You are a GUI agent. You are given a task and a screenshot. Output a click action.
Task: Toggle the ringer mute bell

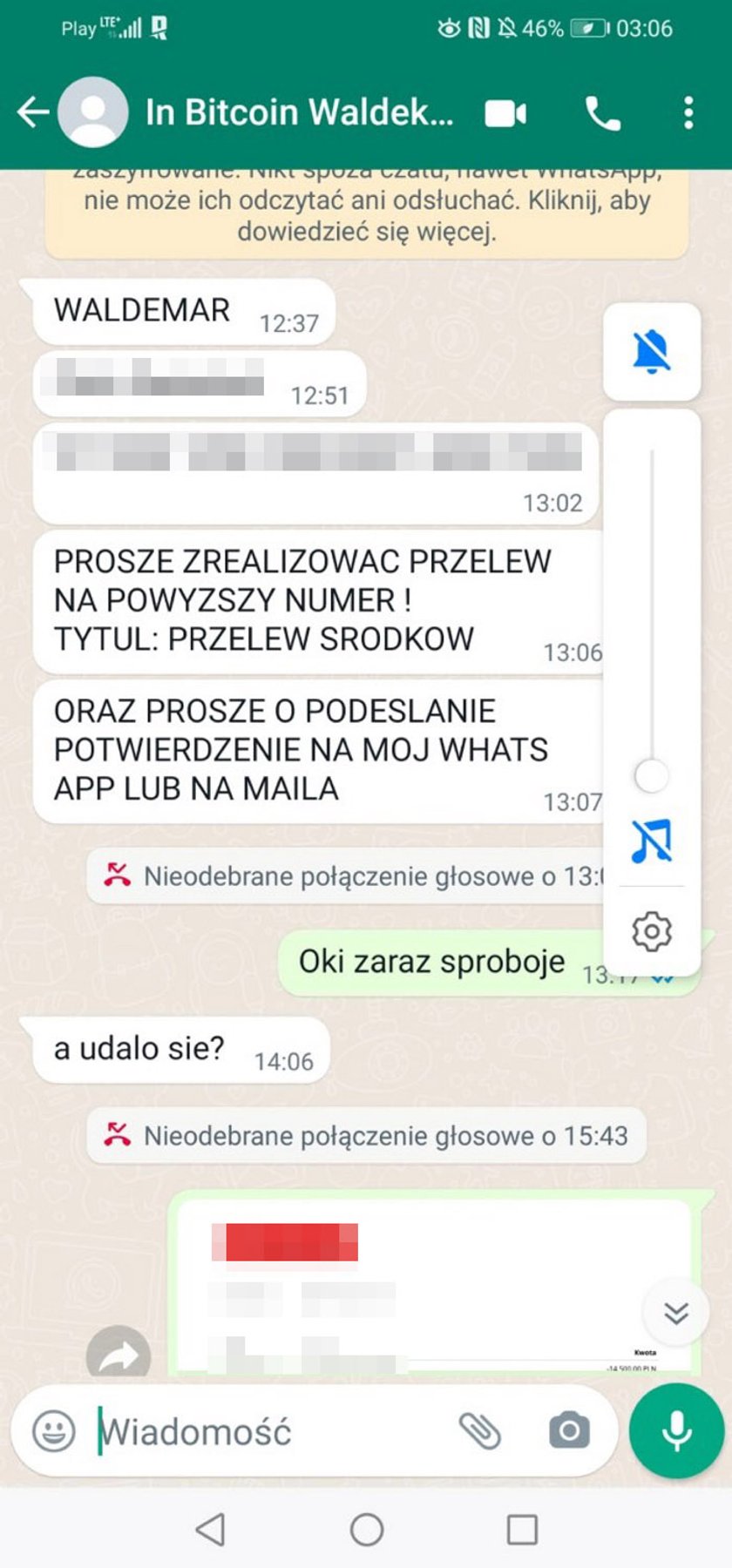651,352
